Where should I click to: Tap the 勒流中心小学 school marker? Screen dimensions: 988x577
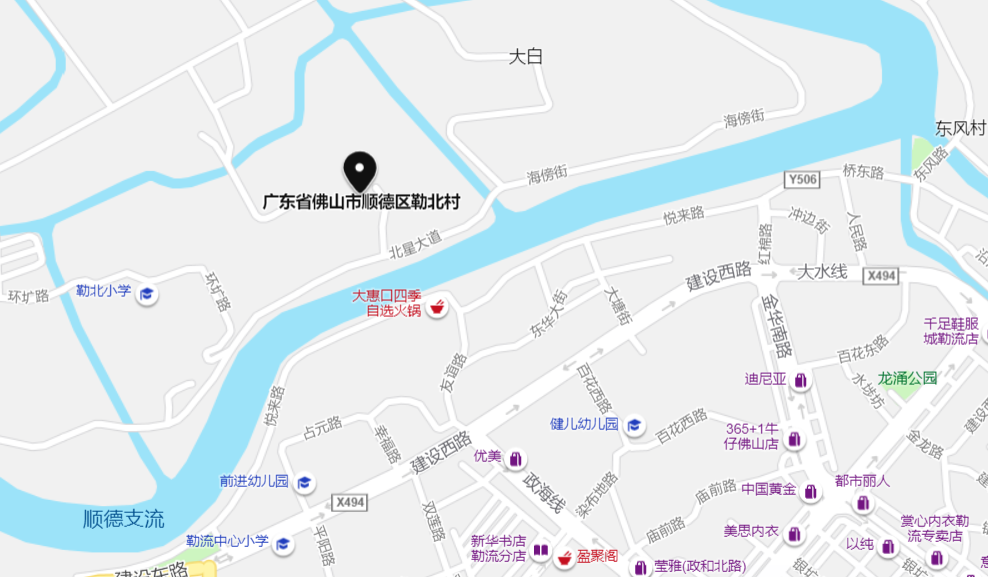click(x=283, y=543)
